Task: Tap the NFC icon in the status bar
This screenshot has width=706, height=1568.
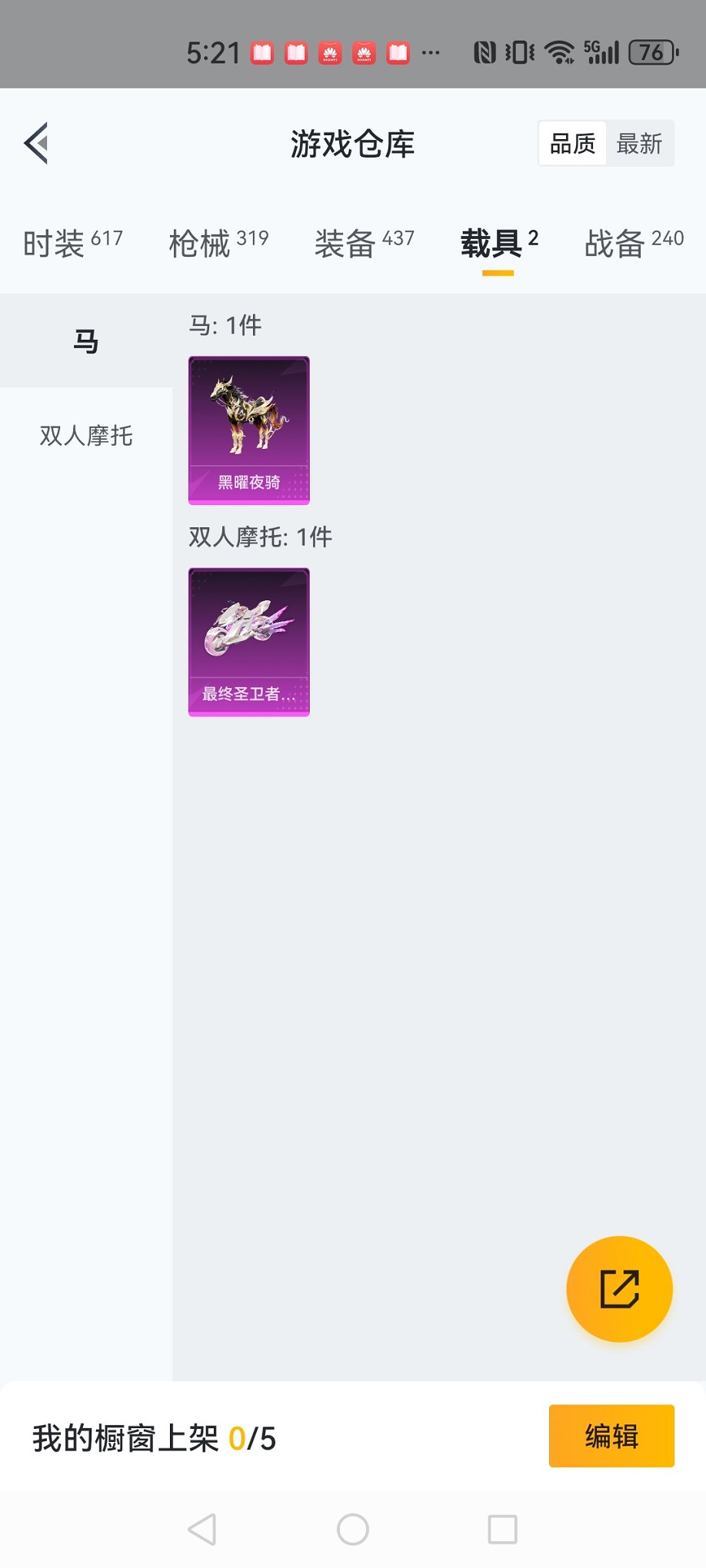Action: 483,51
